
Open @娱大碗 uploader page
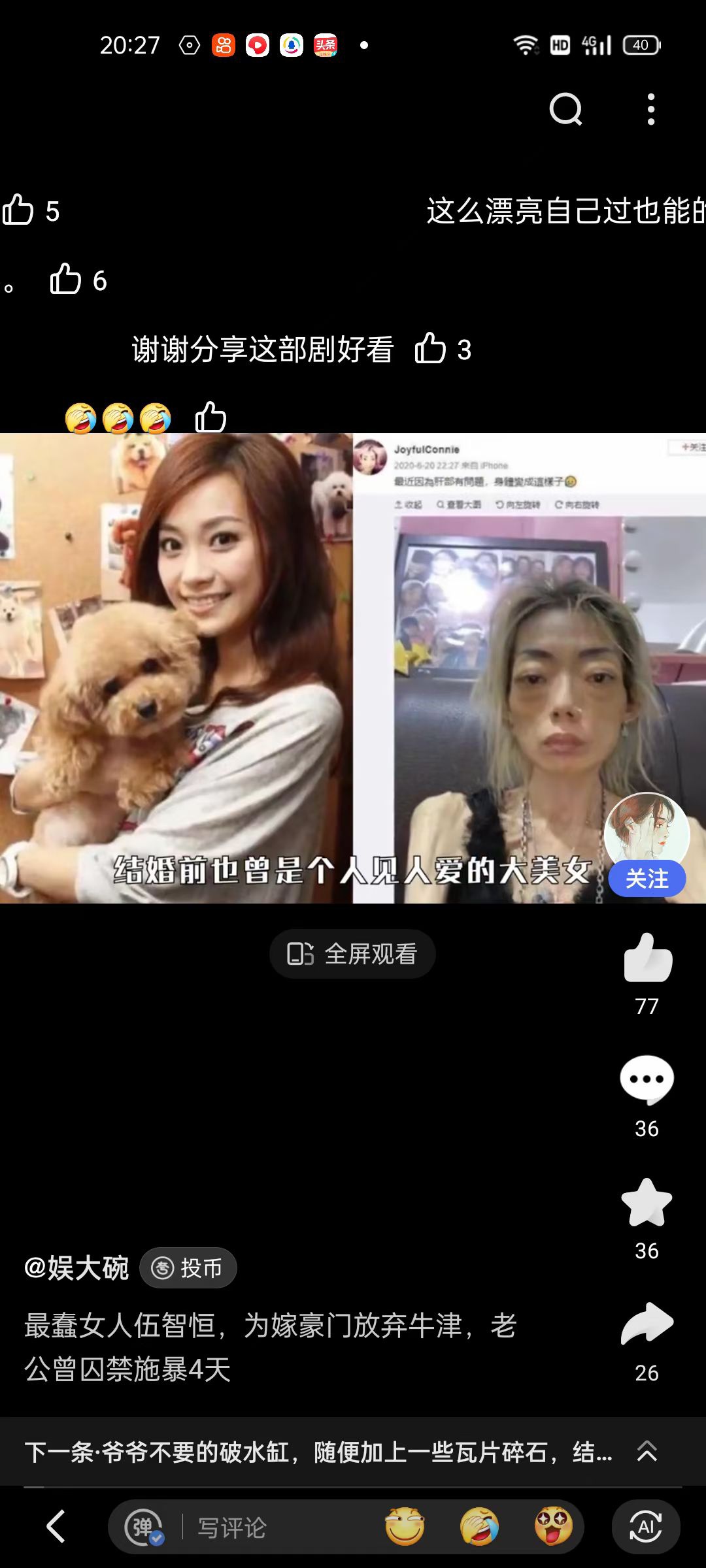76,1268
